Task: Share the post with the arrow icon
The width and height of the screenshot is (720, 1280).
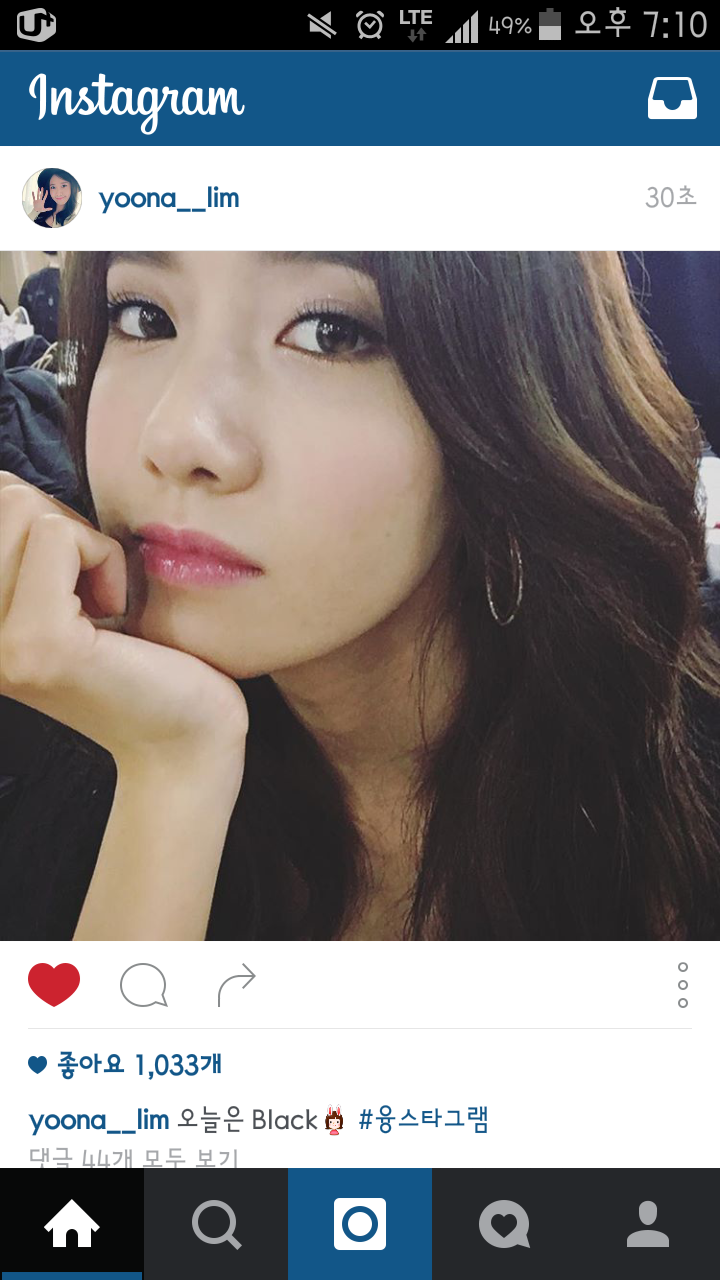Action: [237, 986]
